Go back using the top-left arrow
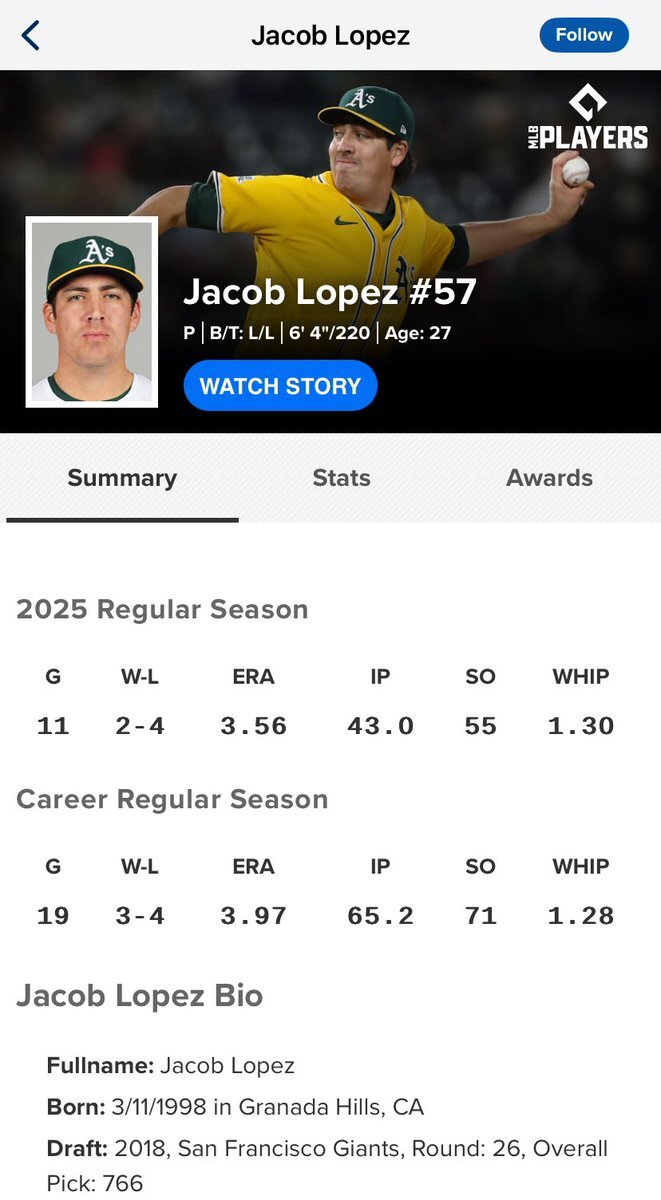661x1200 pixels. tap(30, 36)
